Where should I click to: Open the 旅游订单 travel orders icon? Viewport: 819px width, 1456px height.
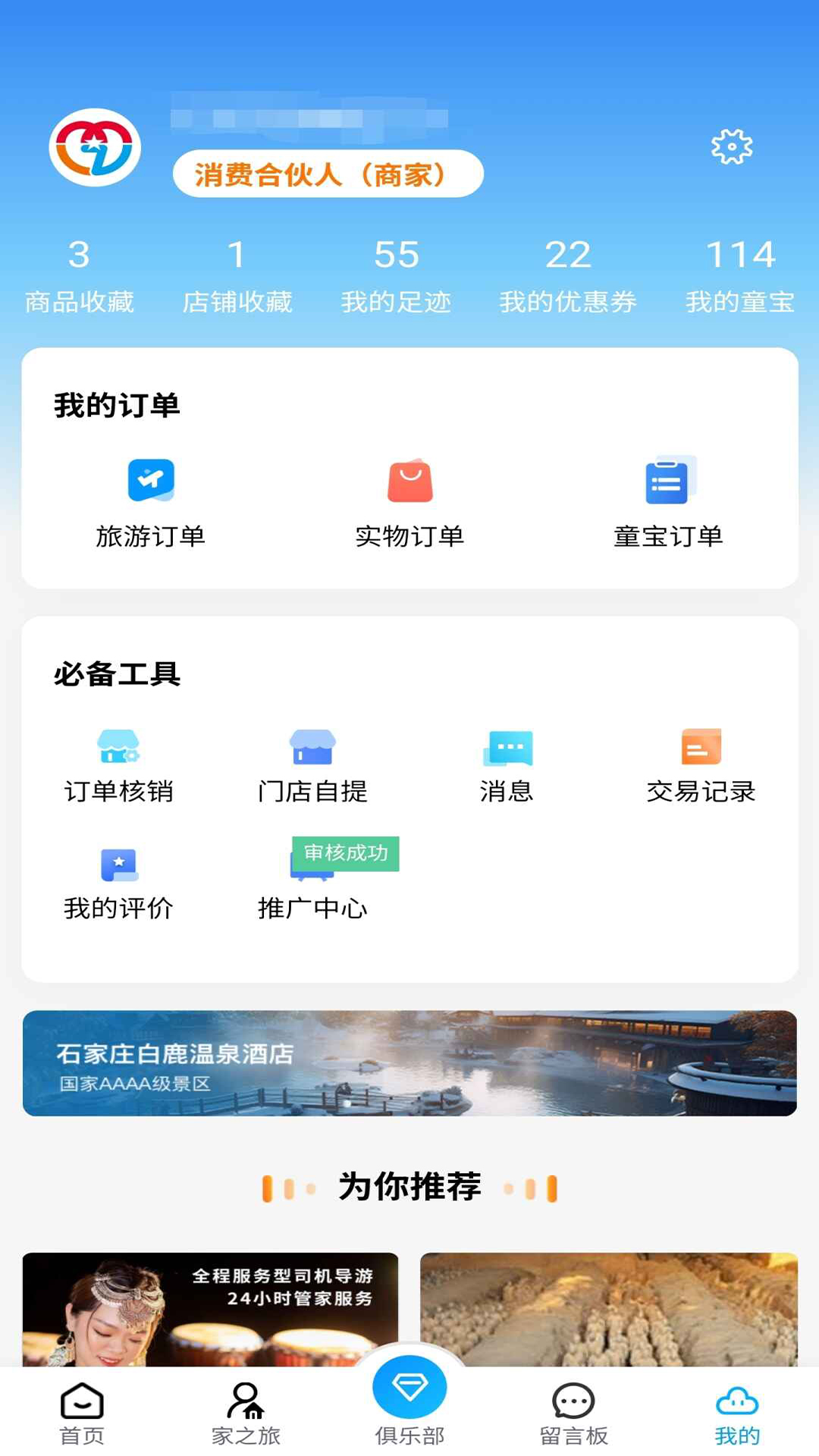(x=150, y=500)
